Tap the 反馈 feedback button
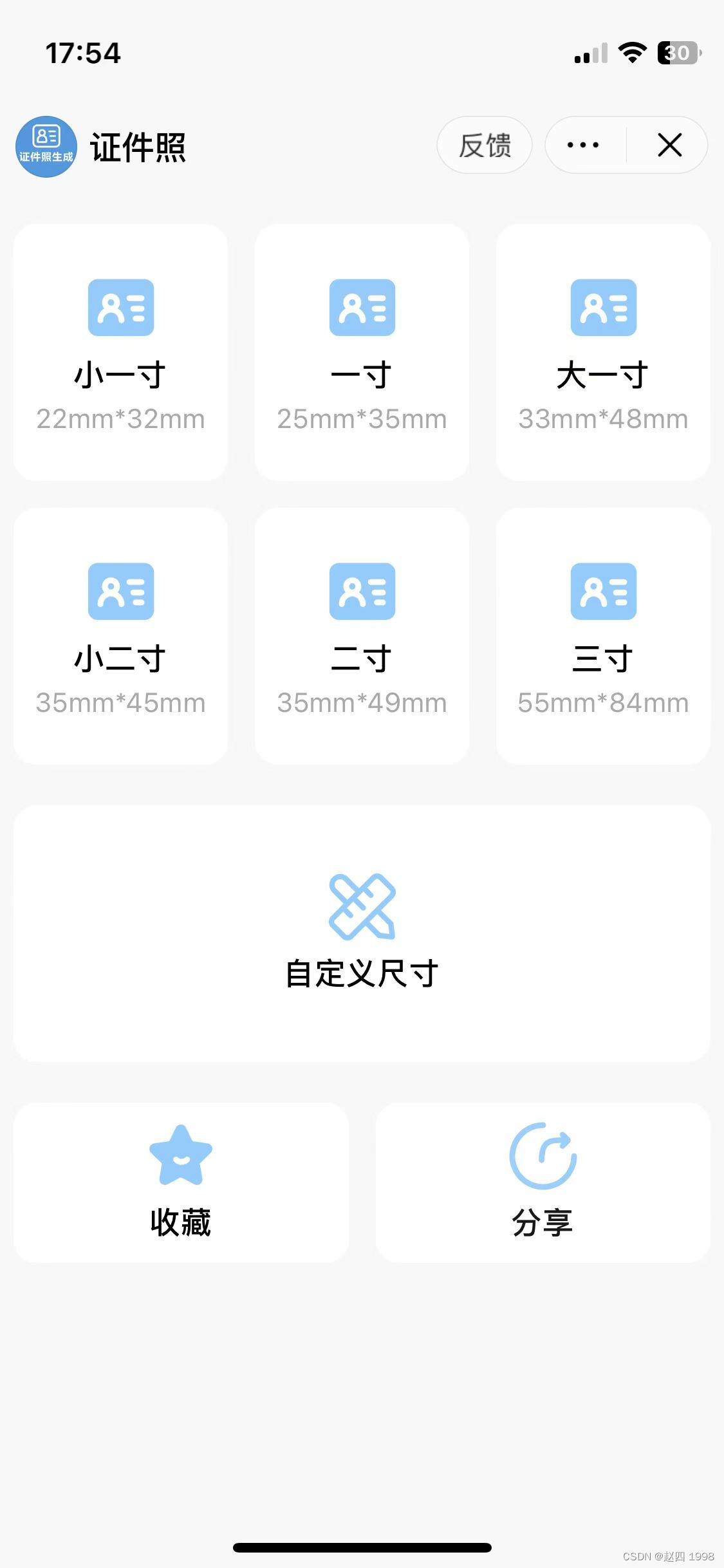 click(484, 145)
